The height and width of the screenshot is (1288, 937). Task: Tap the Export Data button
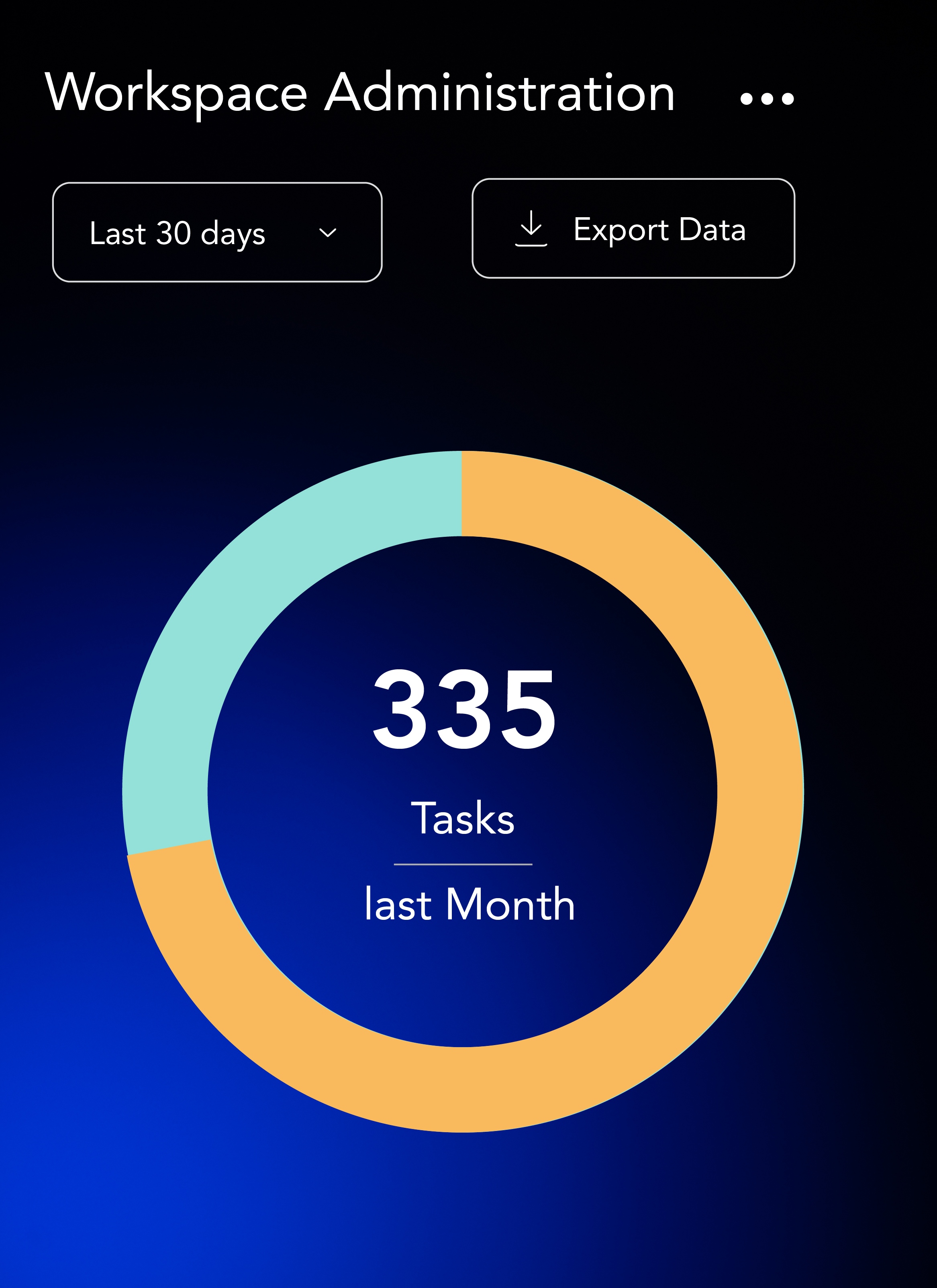pyautogui.click(x=633, y=229)
